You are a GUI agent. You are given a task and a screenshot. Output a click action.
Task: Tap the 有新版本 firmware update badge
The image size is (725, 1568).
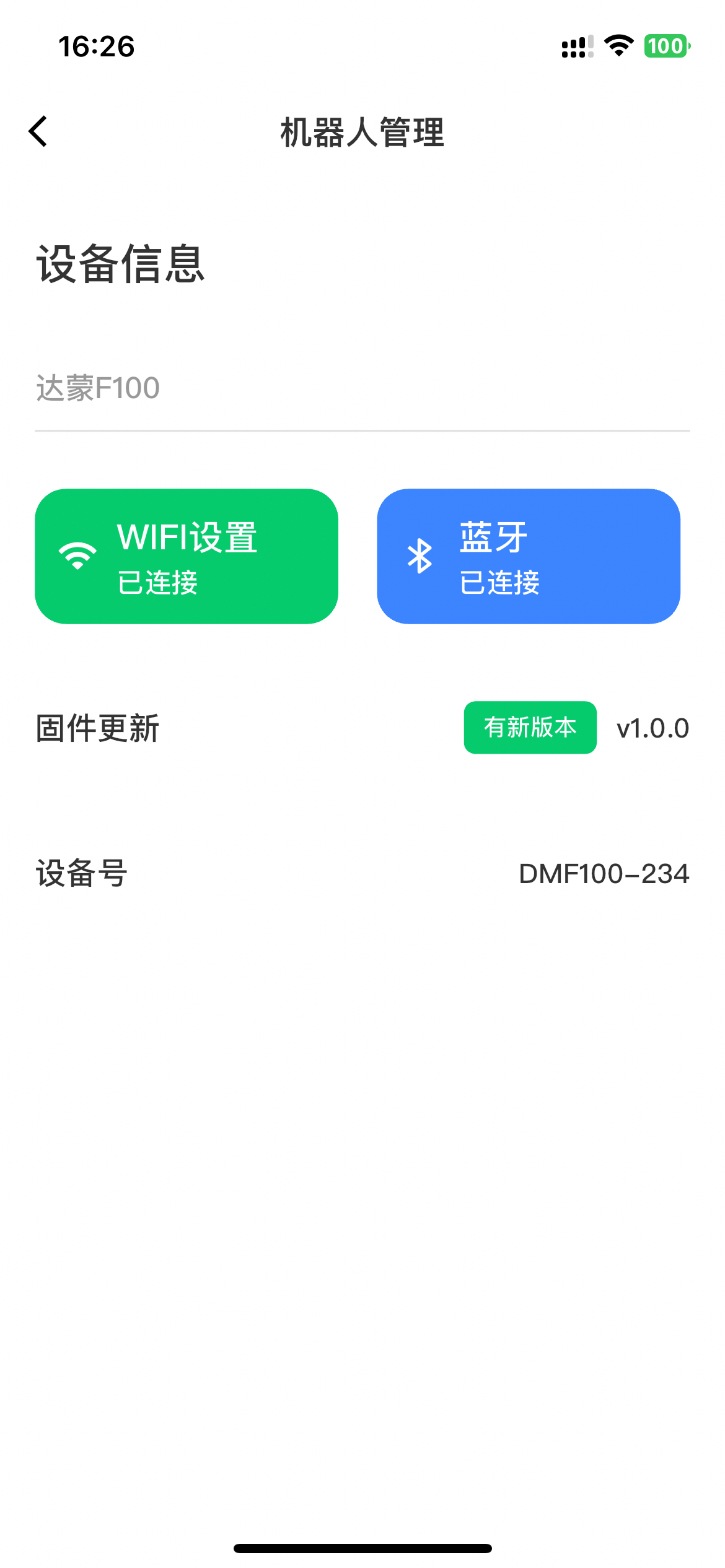[530, 728]
